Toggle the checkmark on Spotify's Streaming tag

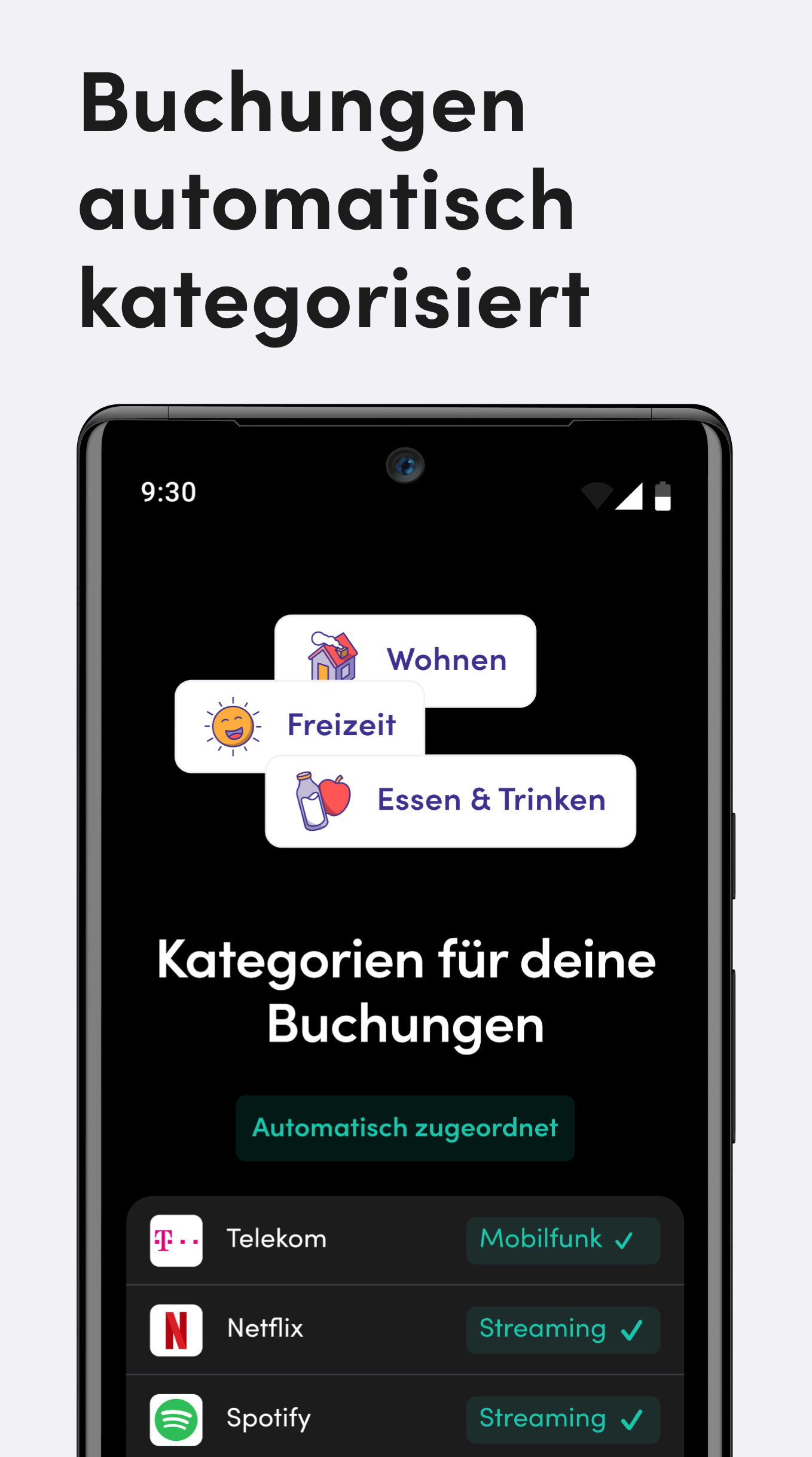tap(632, 1419)
